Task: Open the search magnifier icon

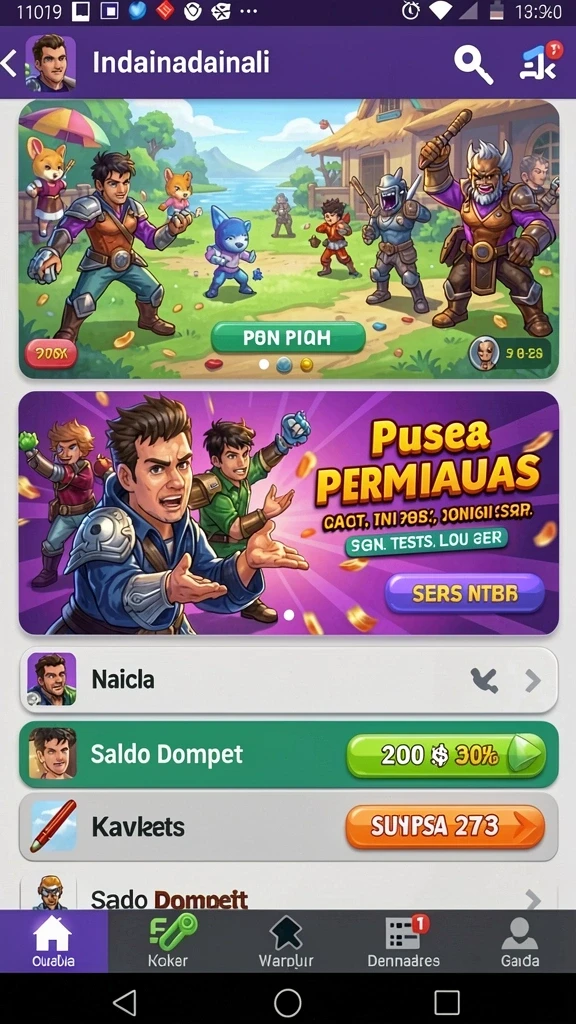Action: [x=473, y=65]
